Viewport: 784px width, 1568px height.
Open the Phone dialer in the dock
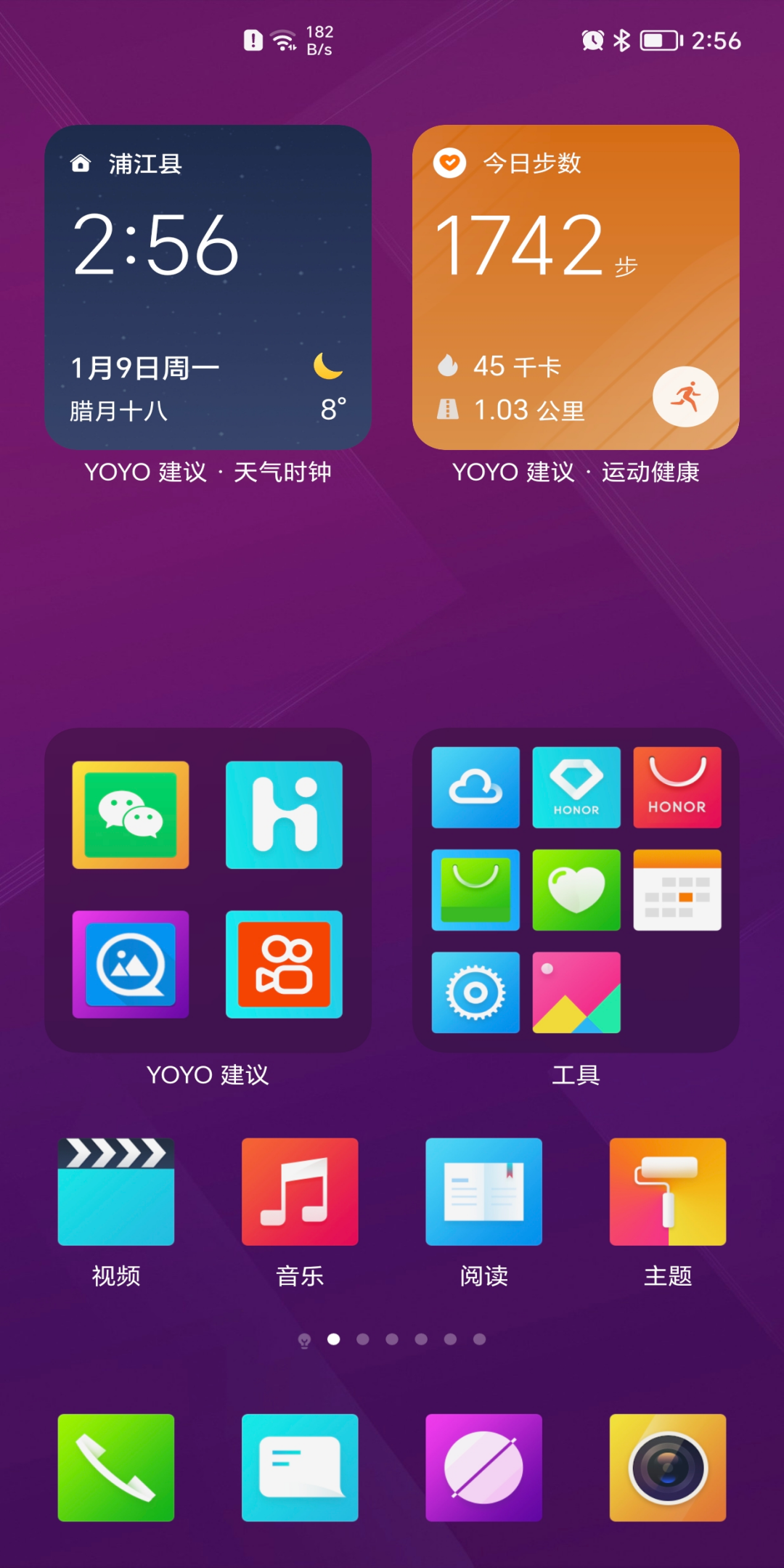[116, 1467]
